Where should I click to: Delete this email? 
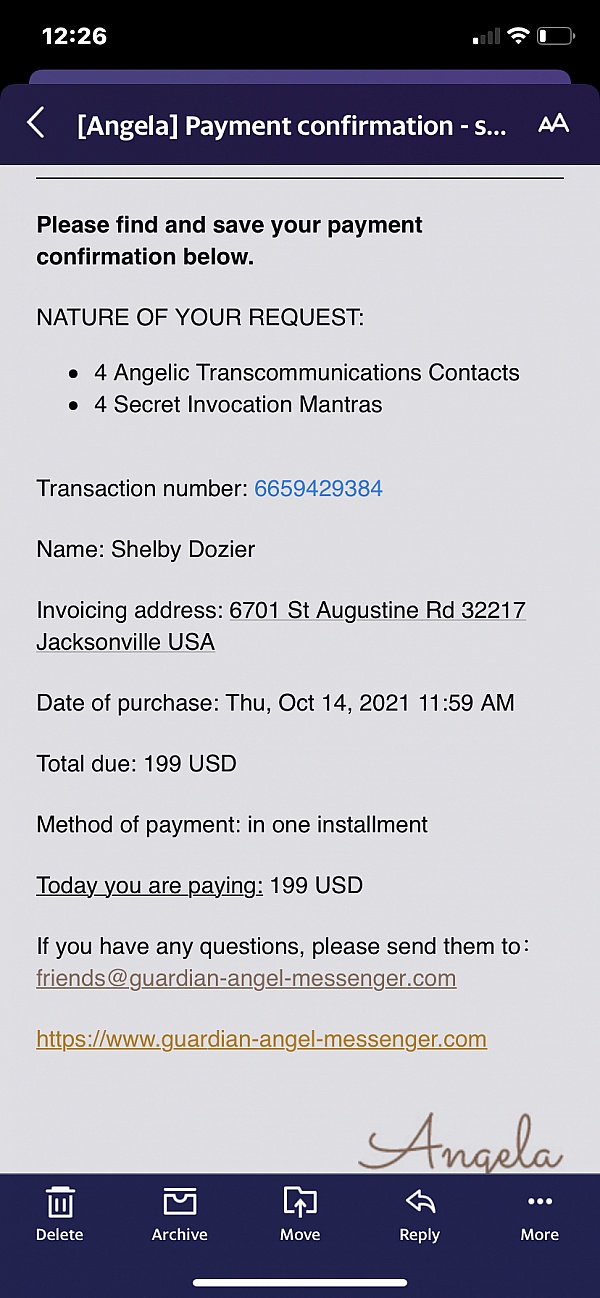(60, 1214)
